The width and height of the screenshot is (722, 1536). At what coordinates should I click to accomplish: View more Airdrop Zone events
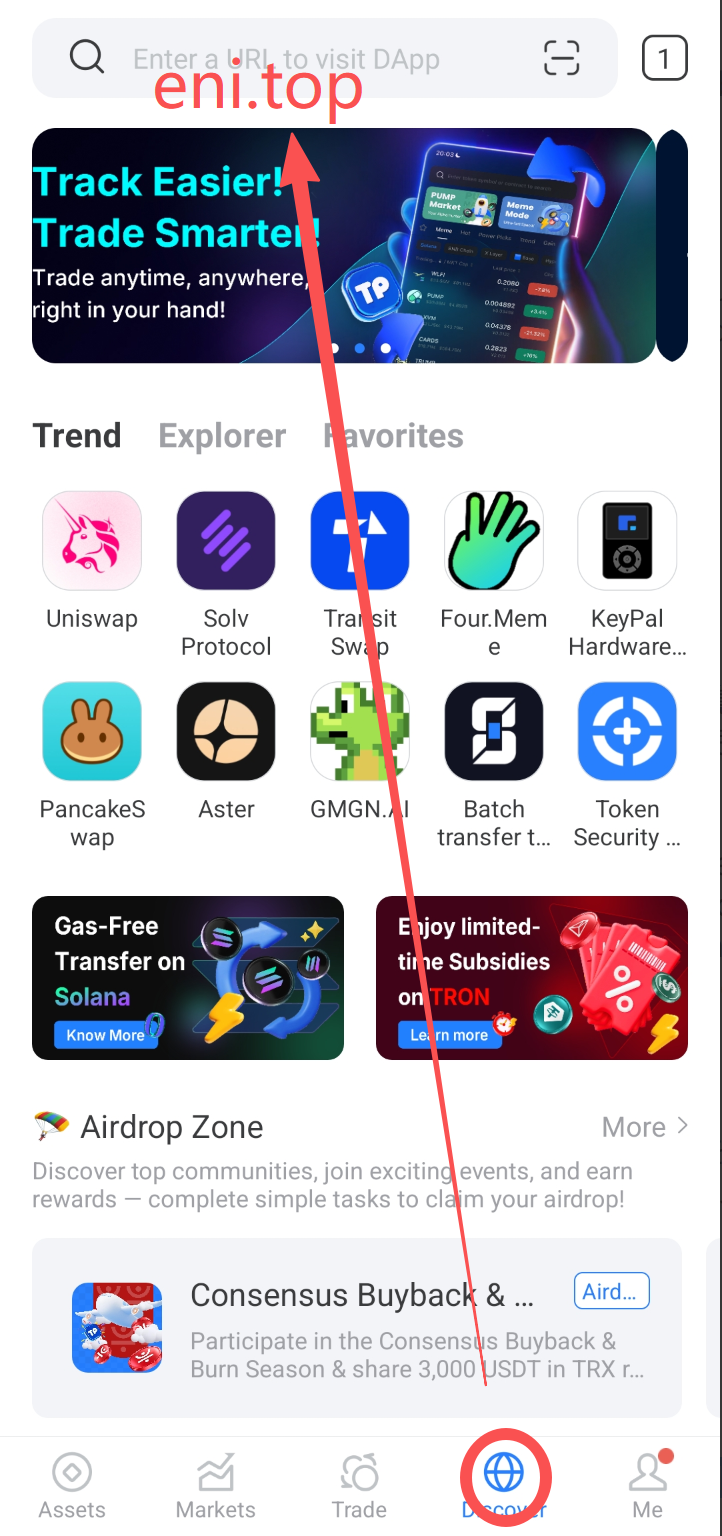pos(645,1127)
